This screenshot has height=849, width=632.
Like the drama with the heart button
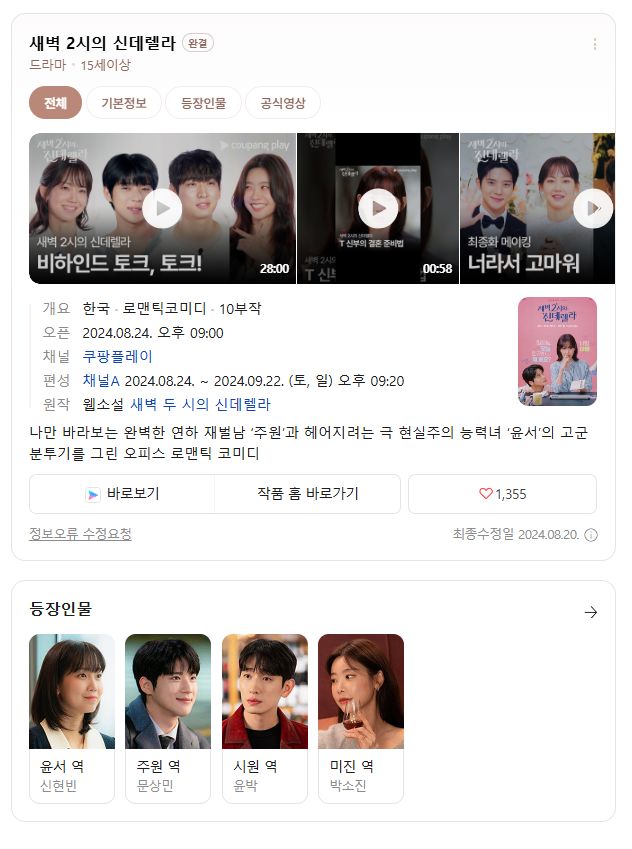click(x=502, y=494)
